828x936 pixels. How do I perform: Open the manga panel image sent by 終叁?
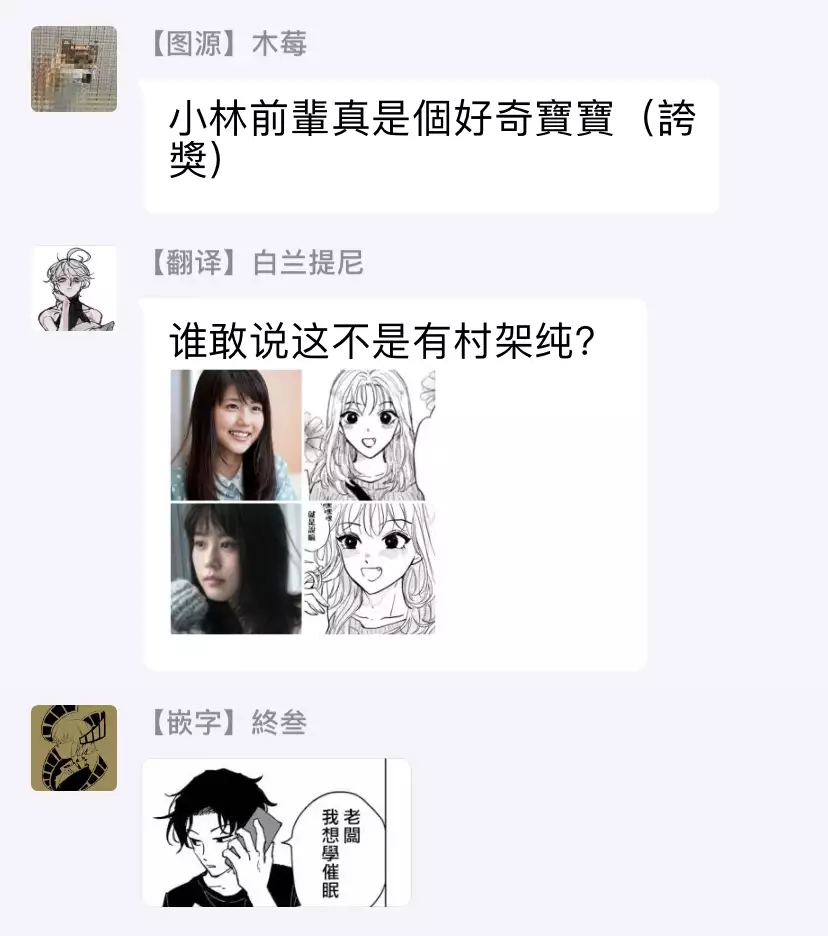coord(276,832)
